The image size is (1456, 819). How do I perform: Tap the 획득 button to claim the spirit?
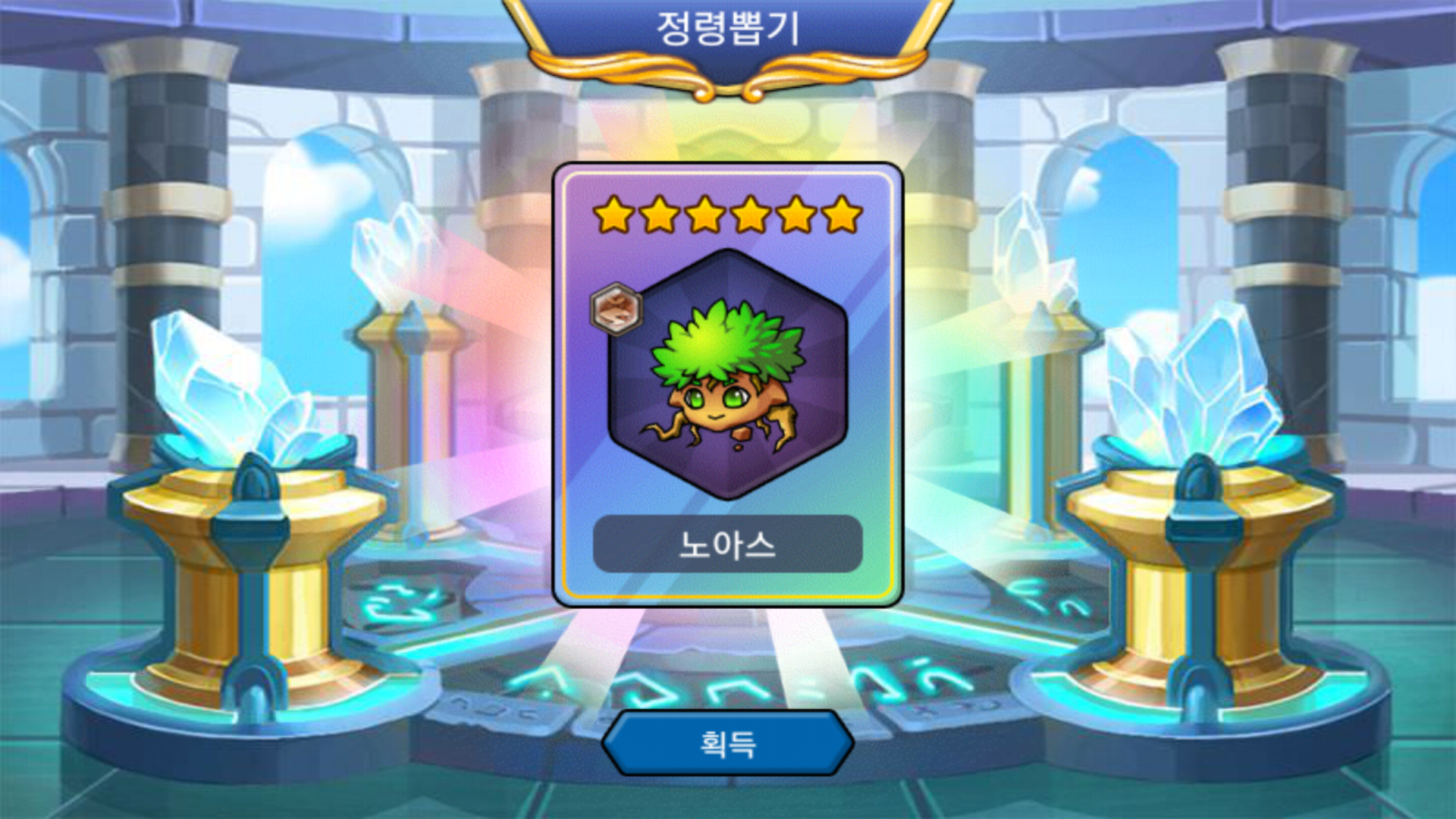pyautogui.click(x=727, y=743)
